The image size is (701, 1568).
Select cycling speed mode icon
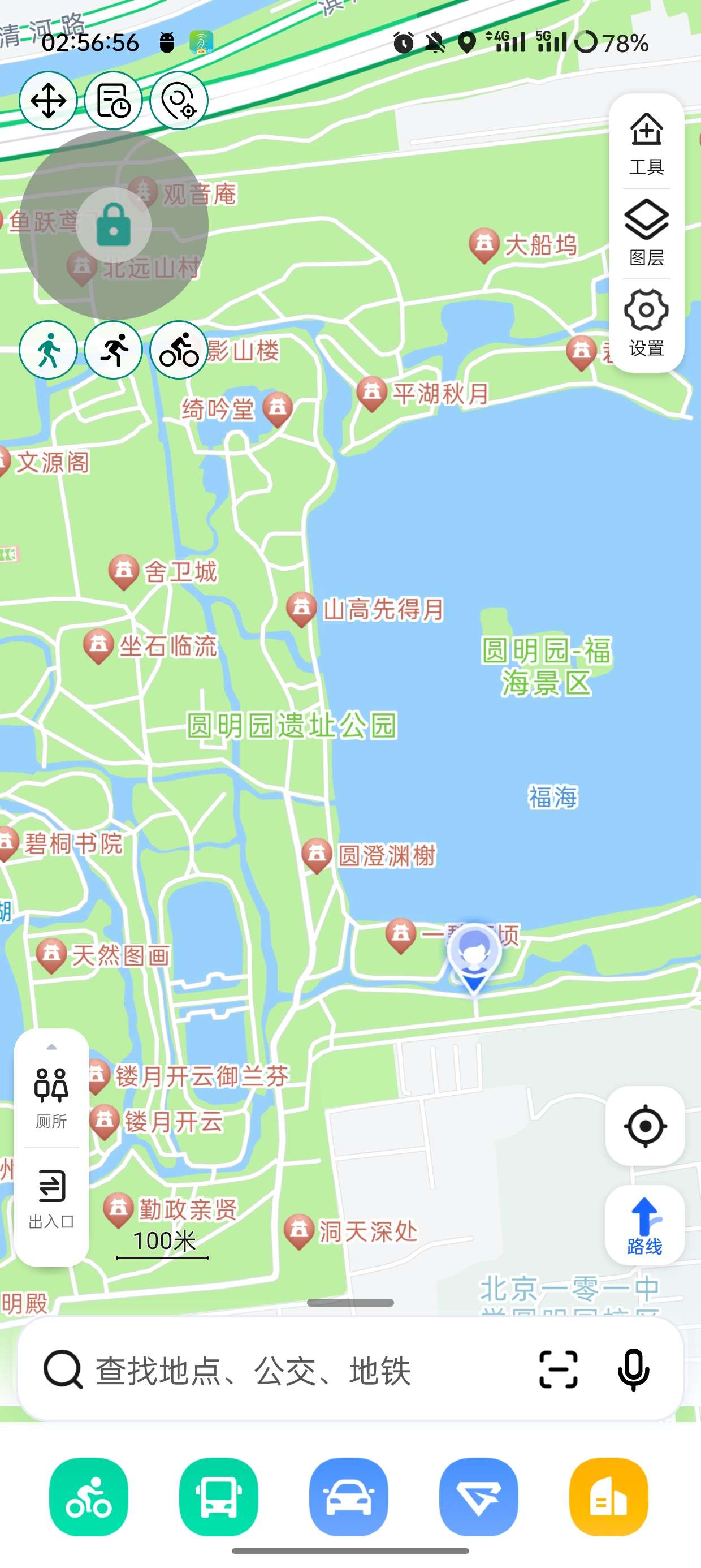tap(179, 350)
